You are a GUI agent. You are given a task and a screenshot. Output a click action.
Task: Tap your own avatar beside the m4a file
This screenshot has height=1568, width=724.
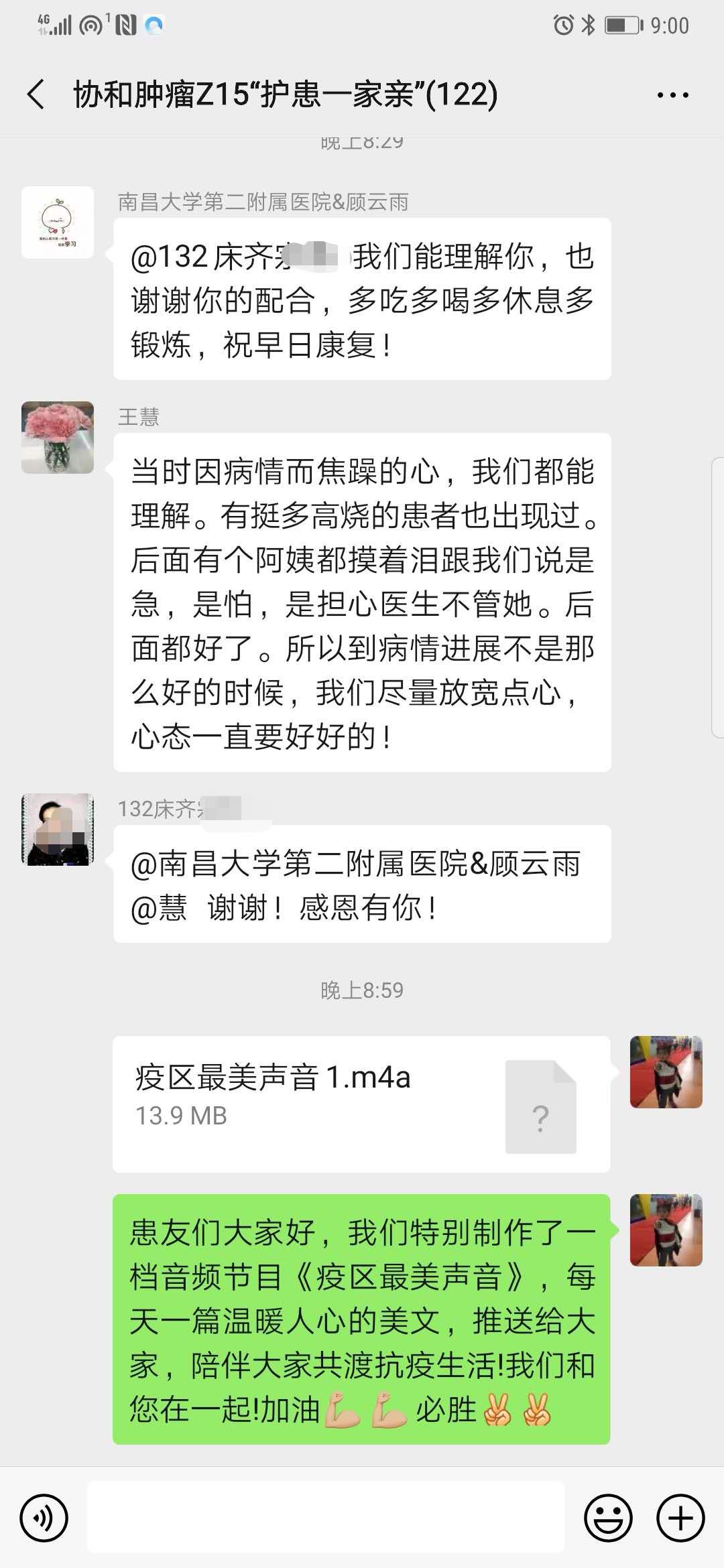(x=666, y=1072)
